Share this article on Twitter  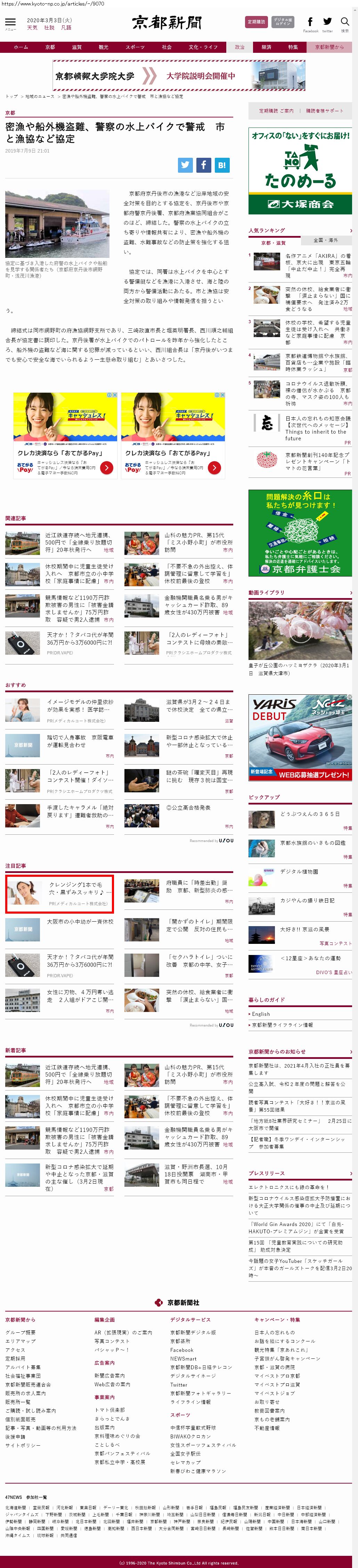(185, 164)
